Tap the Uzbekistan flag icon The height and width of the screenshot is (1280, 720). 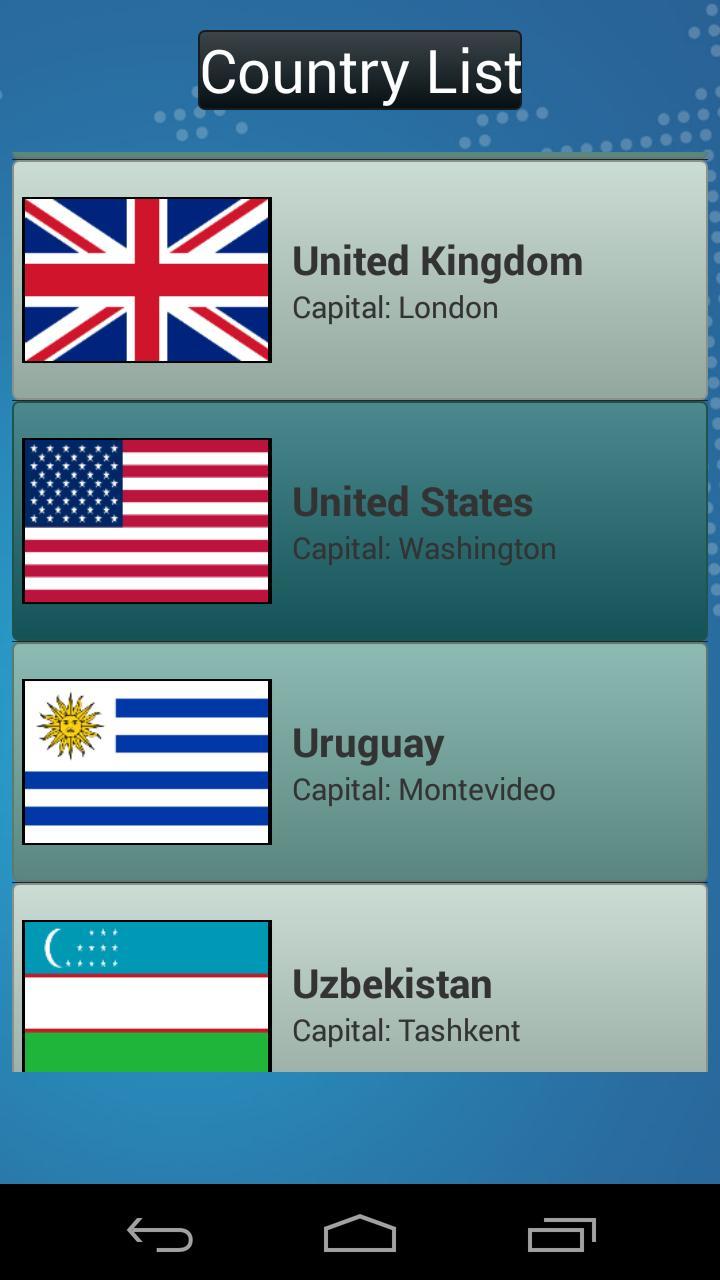[x=146, y=985]
